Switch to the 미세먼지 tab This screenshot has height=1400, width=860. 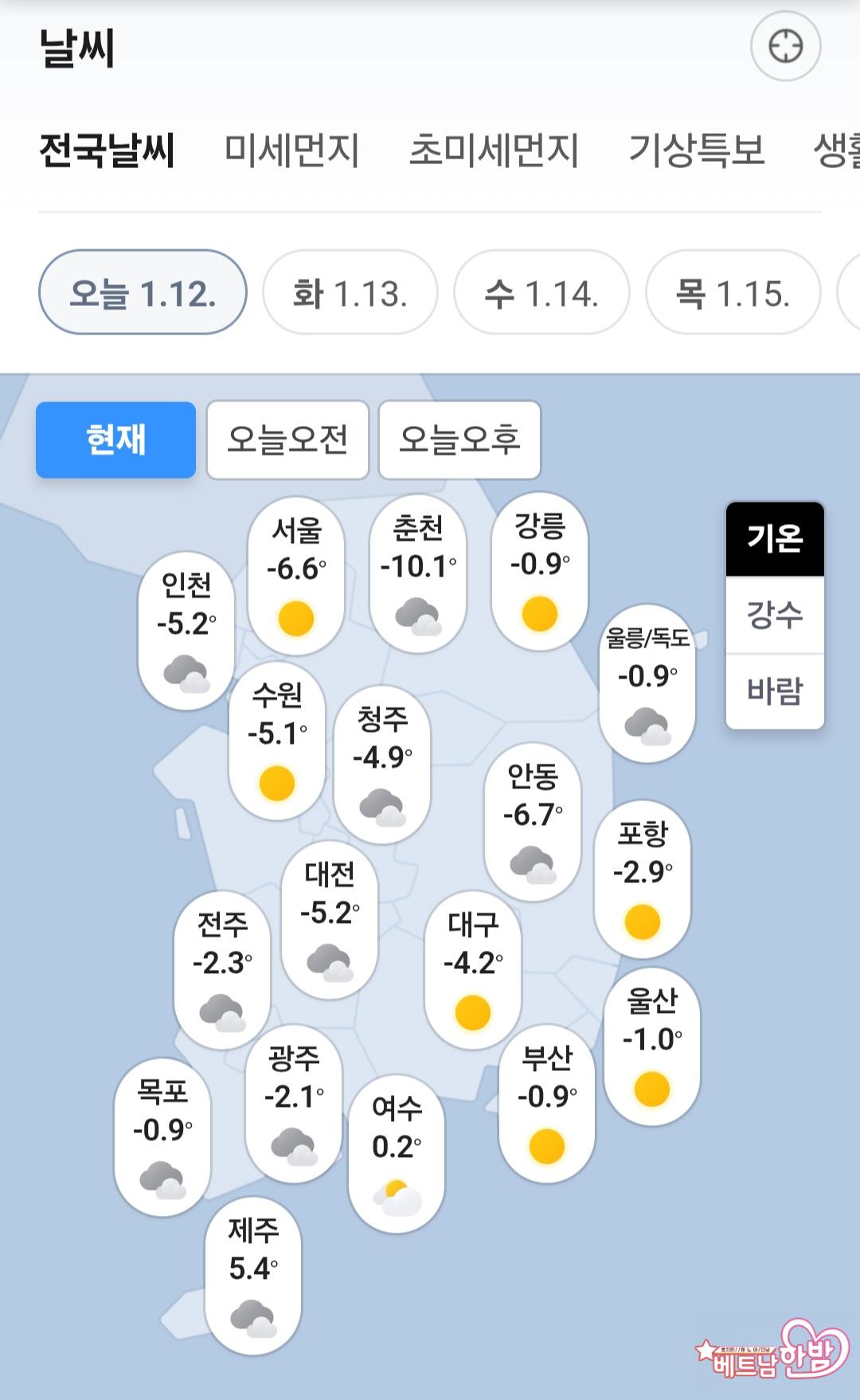[291, 150]
